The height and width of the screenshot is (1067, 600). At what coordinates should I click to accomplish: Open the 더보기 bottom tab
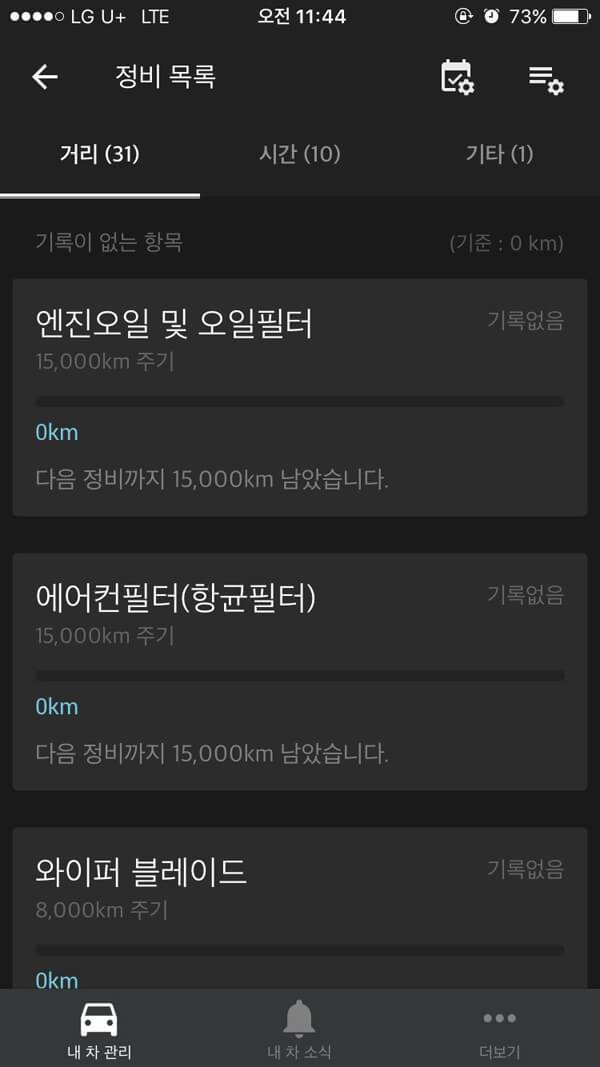499,1030
